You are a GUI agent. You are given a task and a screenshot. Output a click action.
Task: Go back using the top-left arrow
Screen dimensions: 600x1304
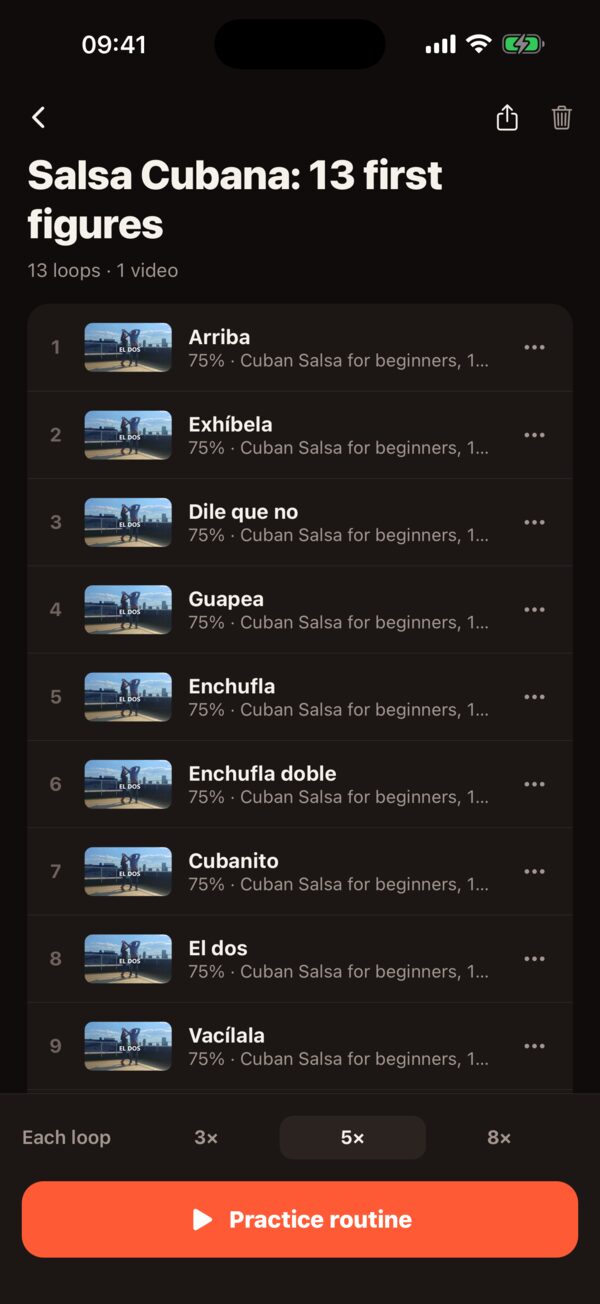(x=38, y=118)
